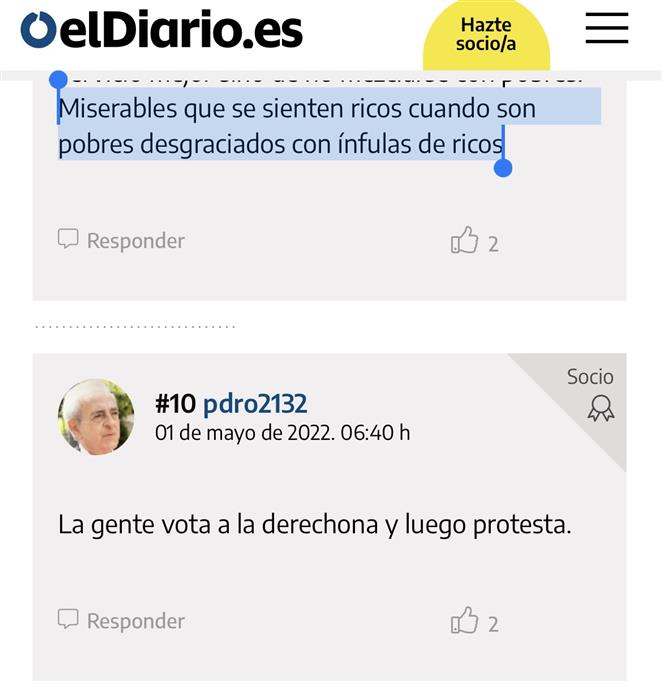
Task: Tap the Hazte socio/a button
Action: point(485,35)
